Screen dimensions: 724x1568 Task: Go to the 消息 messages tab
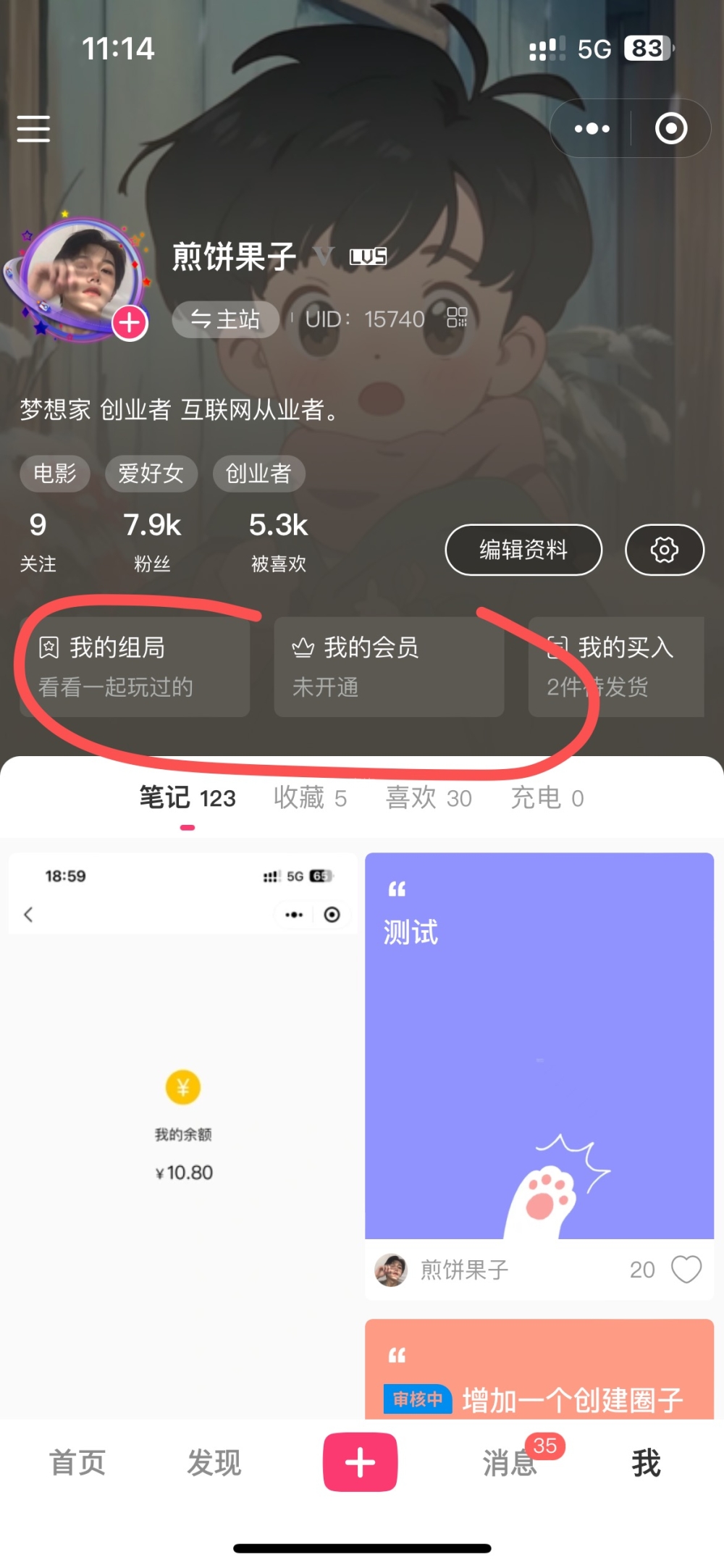(x=510, y=1463)
